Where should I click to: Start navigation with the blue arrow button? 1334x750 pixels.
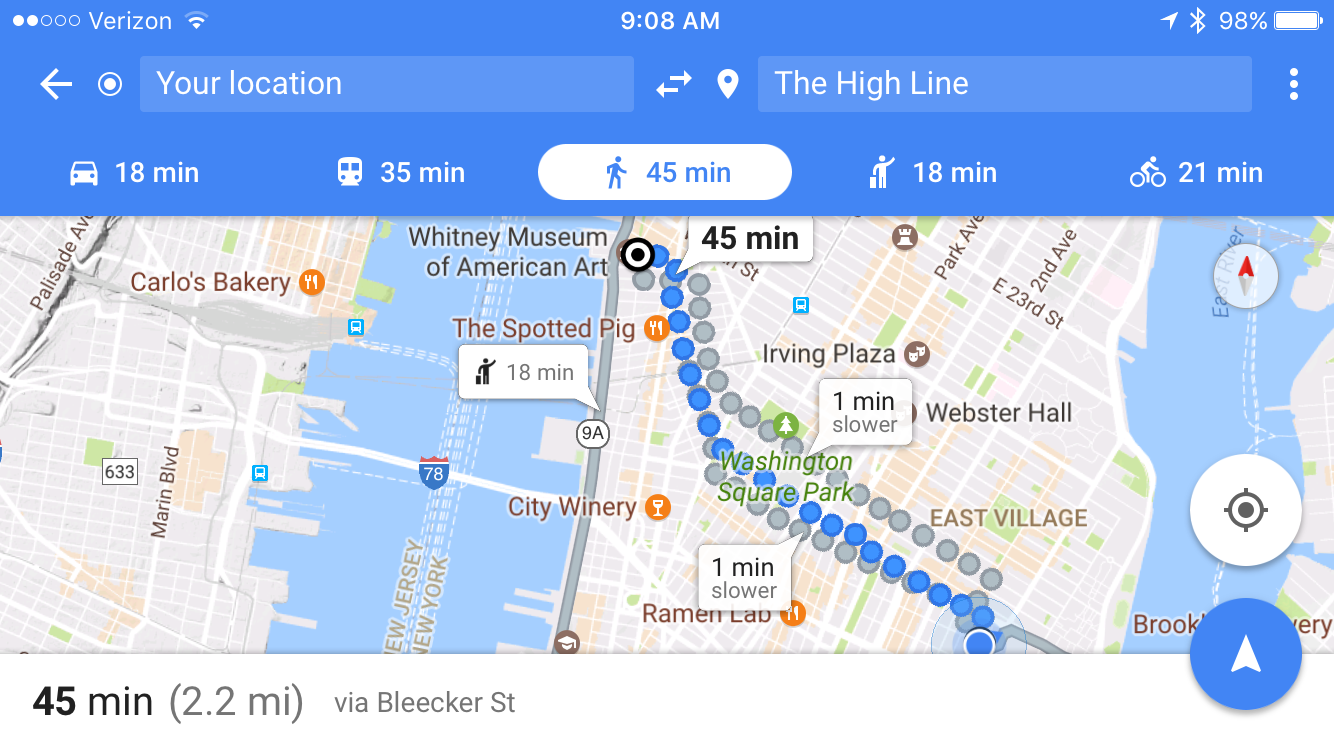(1245, 655)
